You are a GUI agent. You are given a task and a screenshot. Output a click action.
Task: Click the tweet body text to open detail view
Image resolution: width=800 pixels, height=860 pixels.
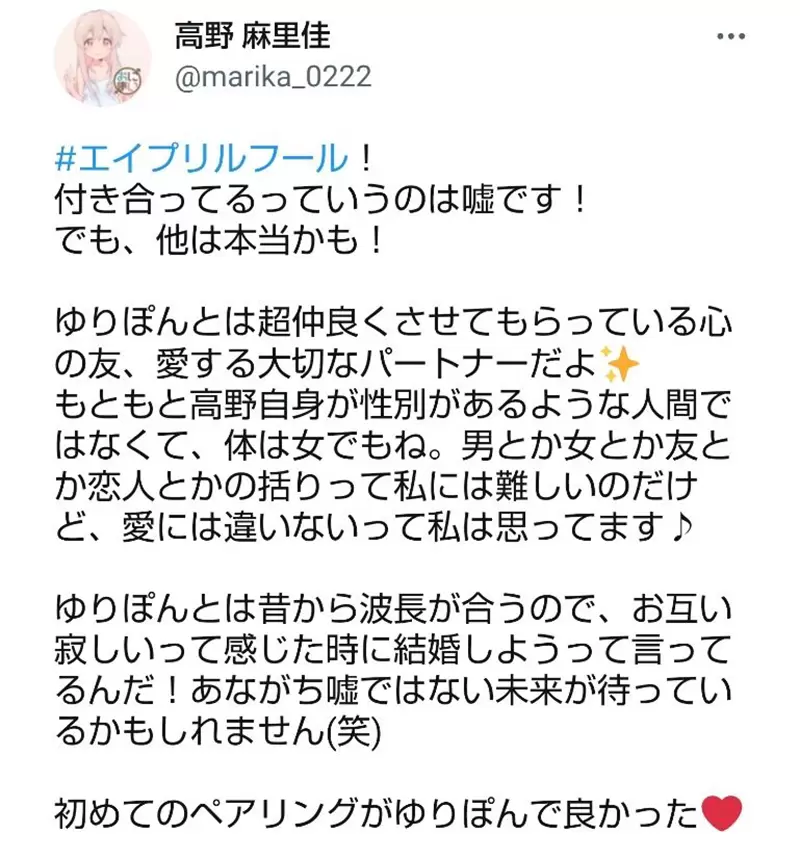pyautogui.click(x=400, y=440)
